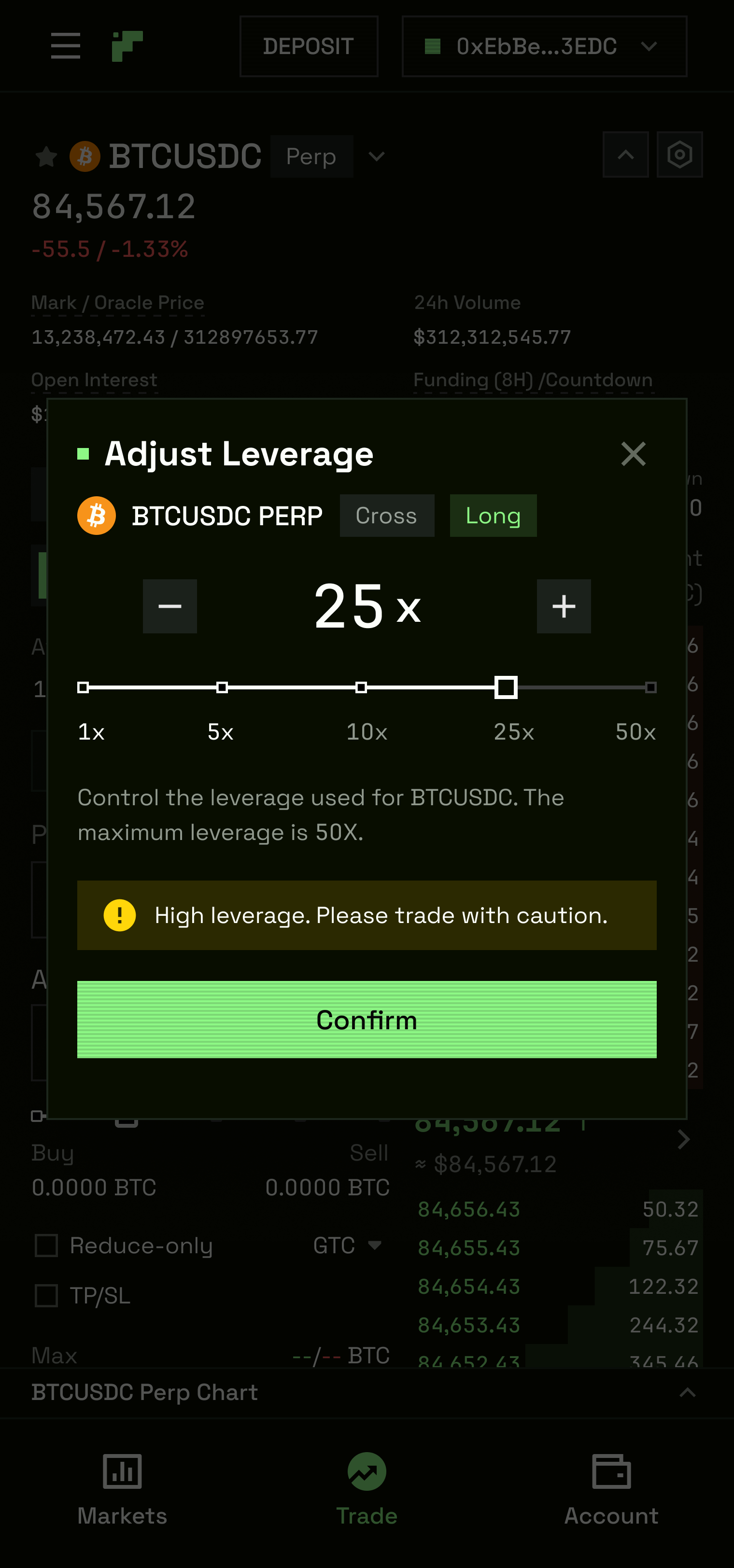Image resolution: width=734 pixels, height=1568 pixels.
Task: Favorite the BTCUSDC market star
Action: pos(46,156)
